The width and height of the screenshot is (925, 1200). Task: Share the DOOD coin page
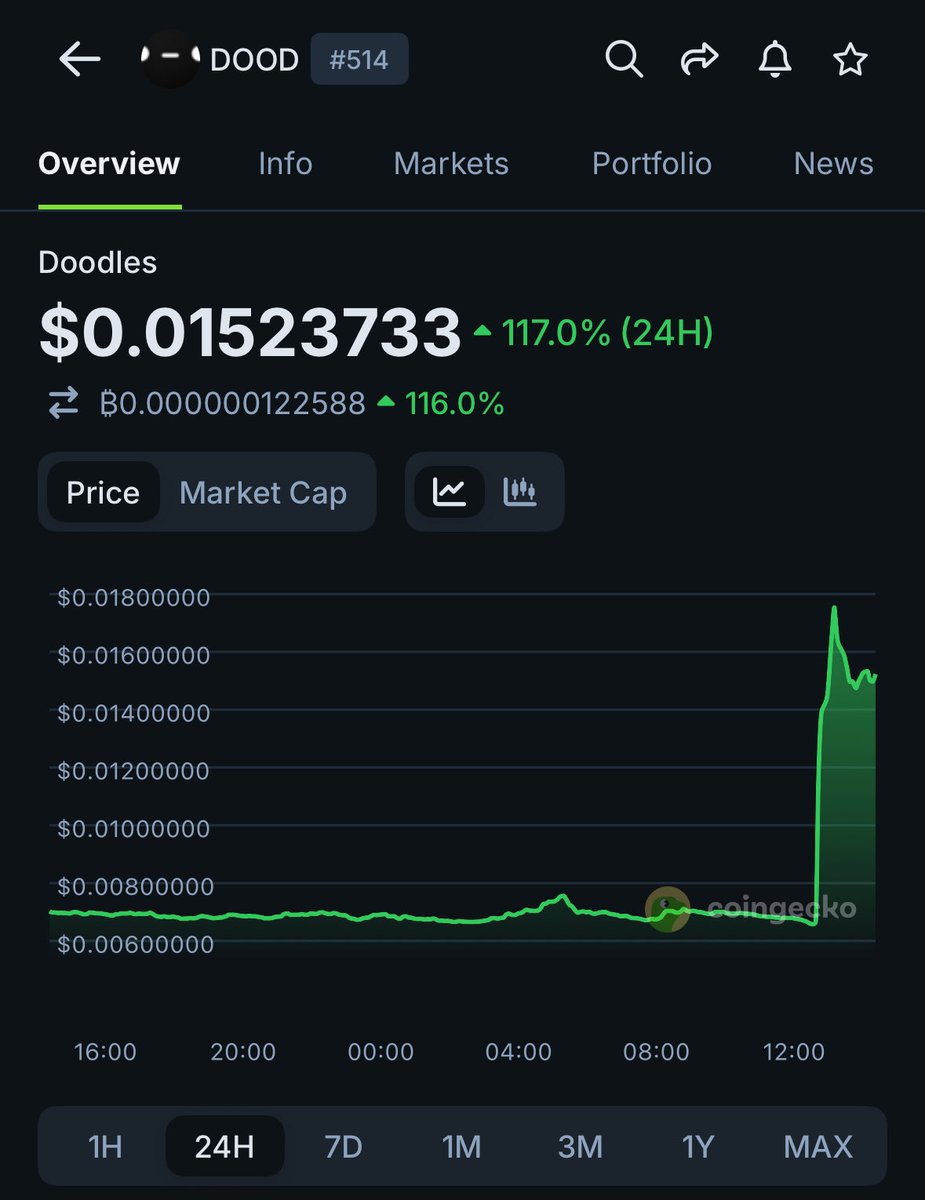click(x=699, y=60)
